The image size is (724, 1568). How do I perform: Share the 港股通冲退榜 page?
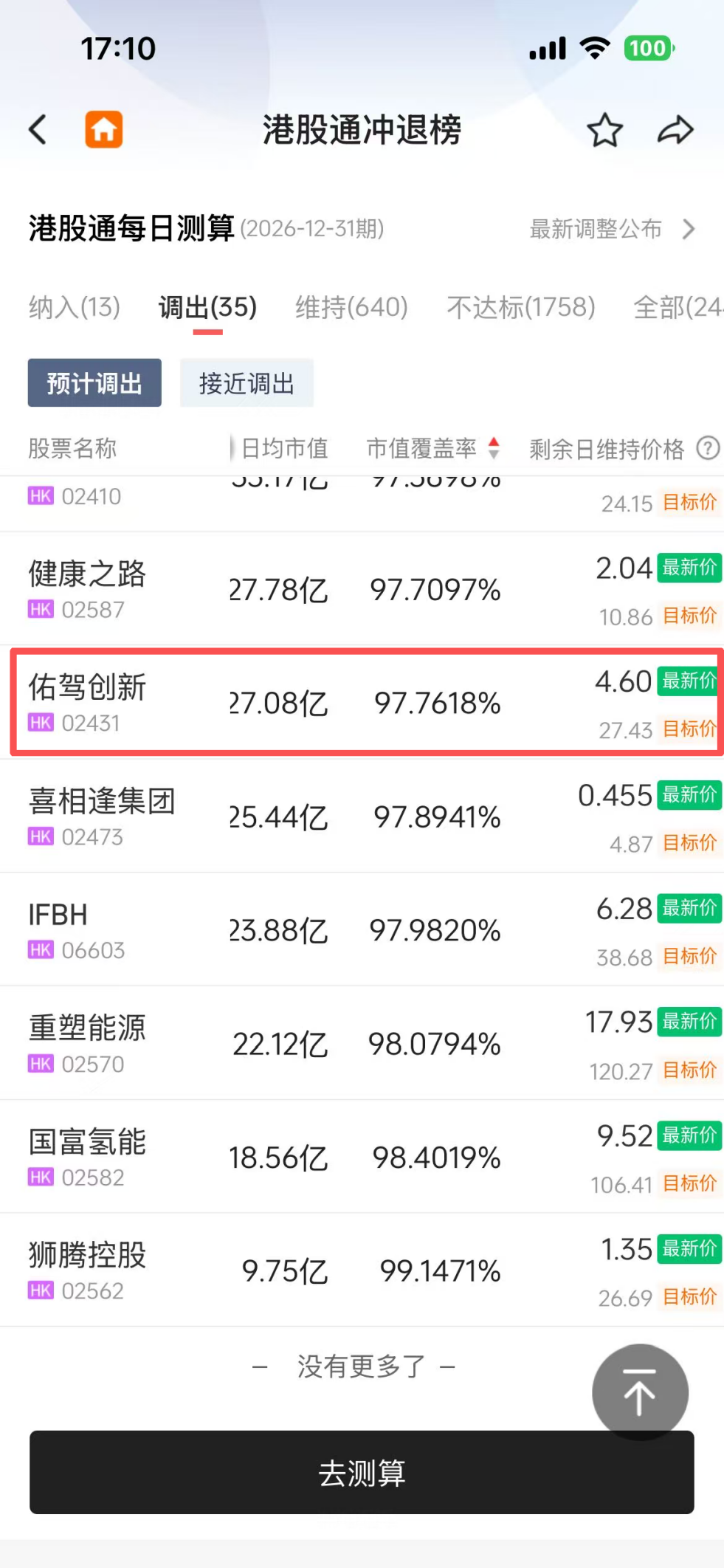click(675, 130)
